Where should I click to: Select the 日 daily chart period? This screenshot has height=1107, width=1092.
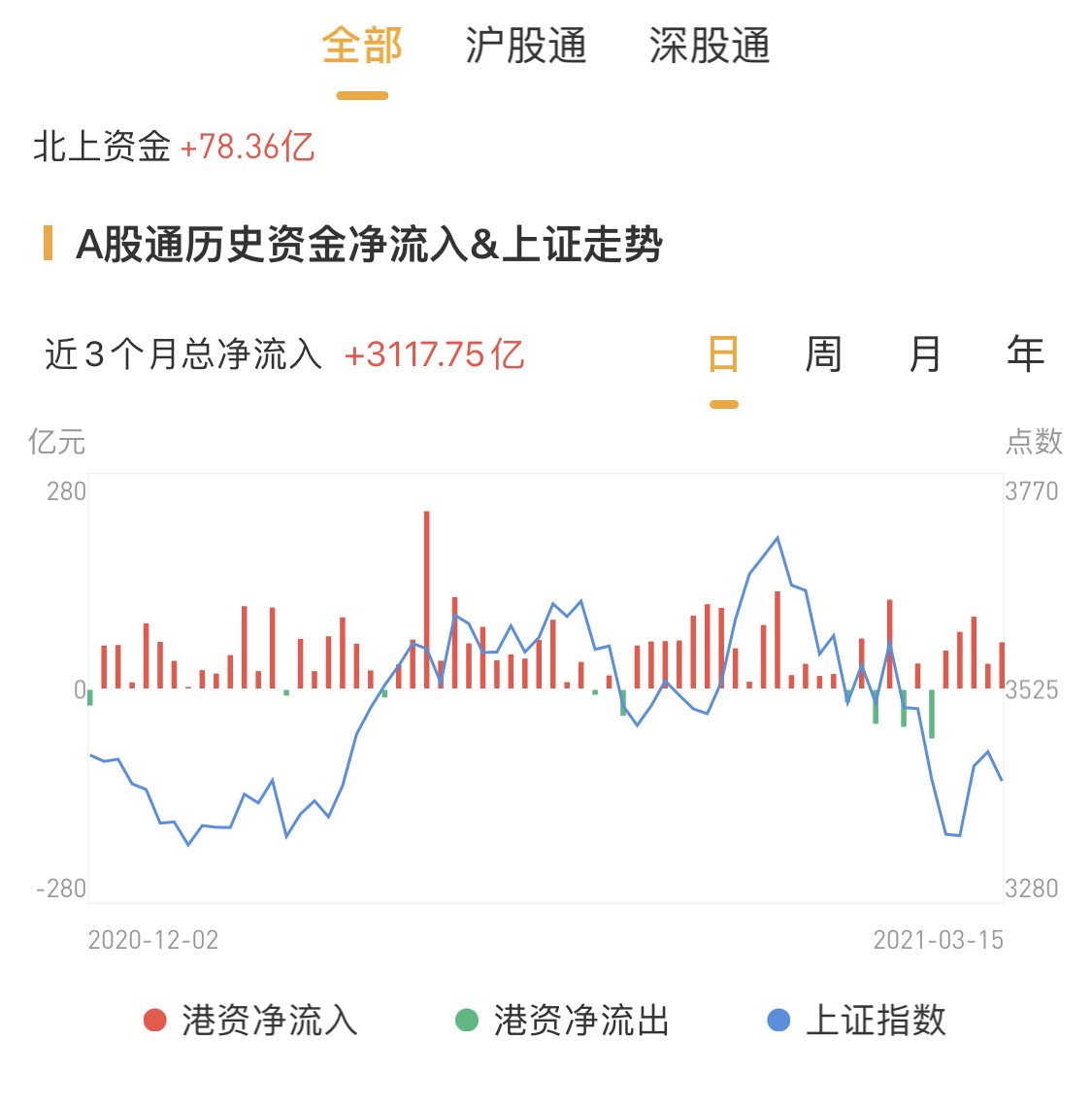pos(724,354)
